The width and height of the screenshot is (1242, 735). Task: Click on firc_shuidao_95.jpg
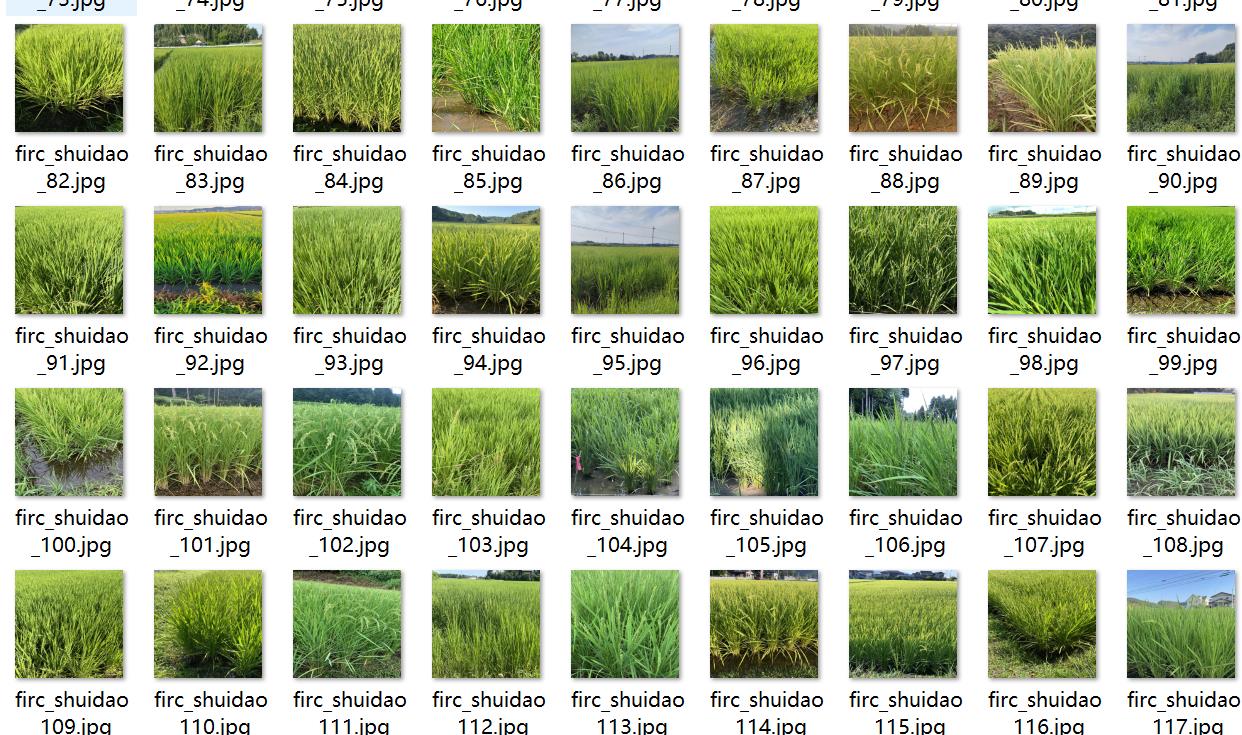click(625, 260)
